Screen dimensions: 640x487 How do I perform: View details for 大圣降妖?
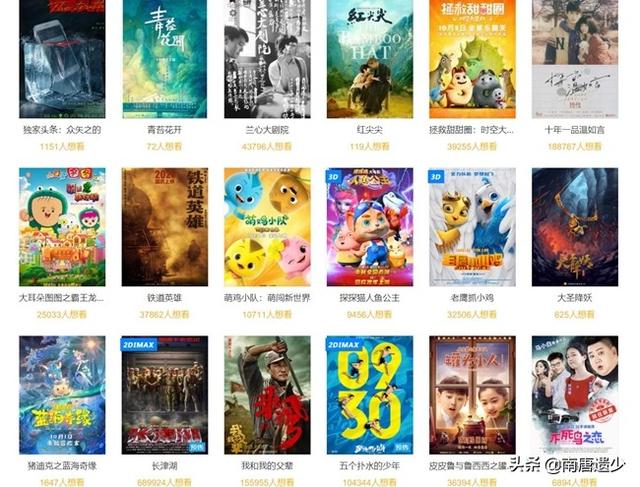(574, 228)
